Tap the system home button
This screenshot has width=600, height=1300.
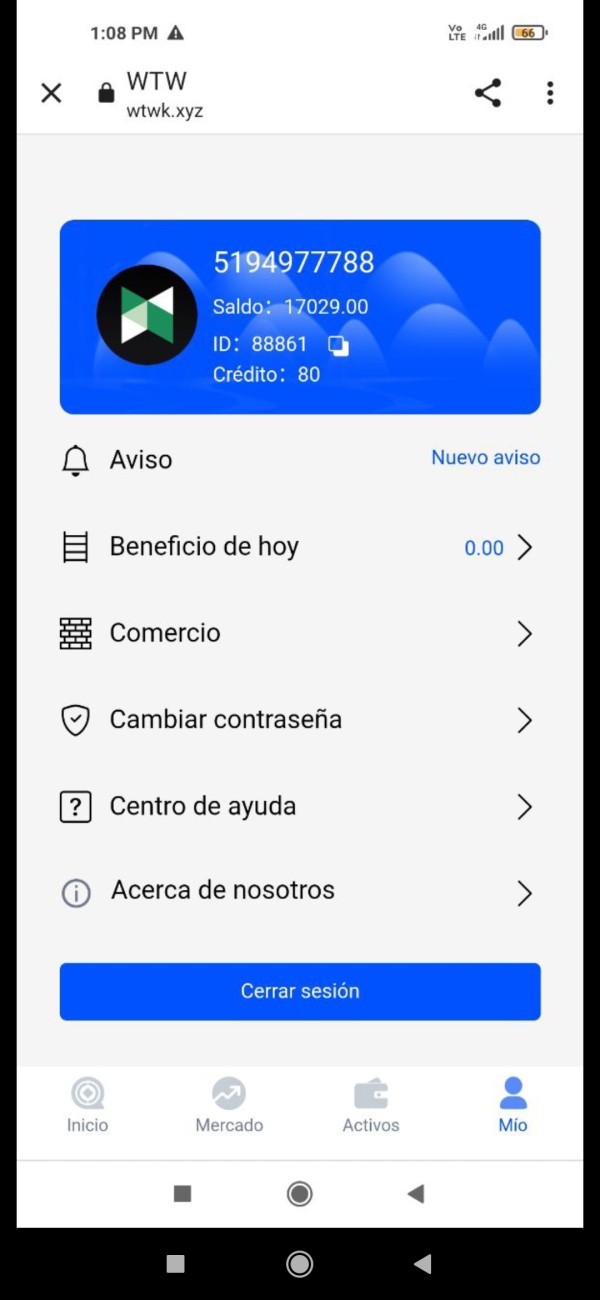300,1264
